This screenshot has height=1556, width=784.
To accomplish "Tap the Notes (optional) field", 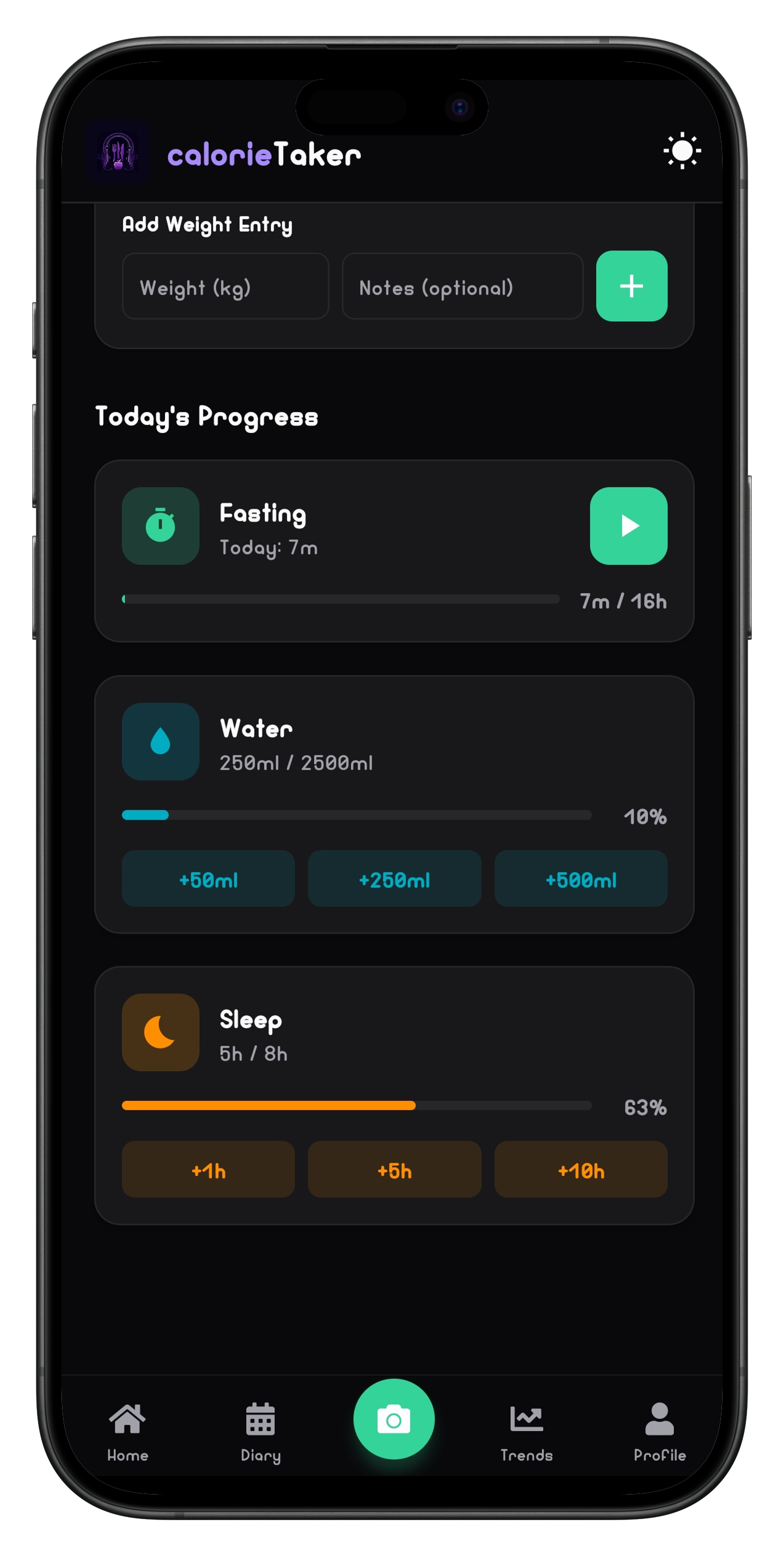I will pos(462,286).
